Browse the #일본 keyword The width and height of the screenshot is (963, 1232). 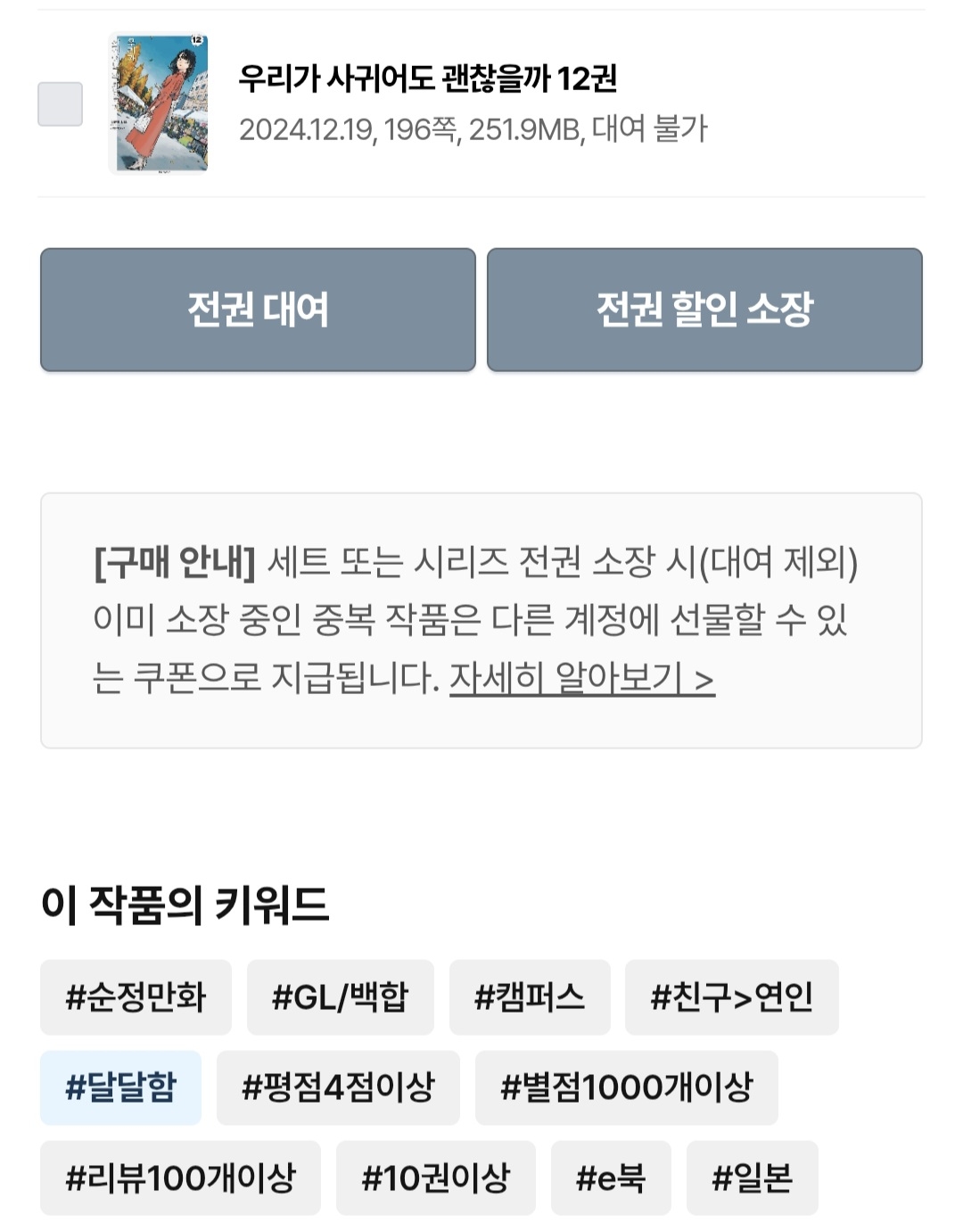point(752,1178)
